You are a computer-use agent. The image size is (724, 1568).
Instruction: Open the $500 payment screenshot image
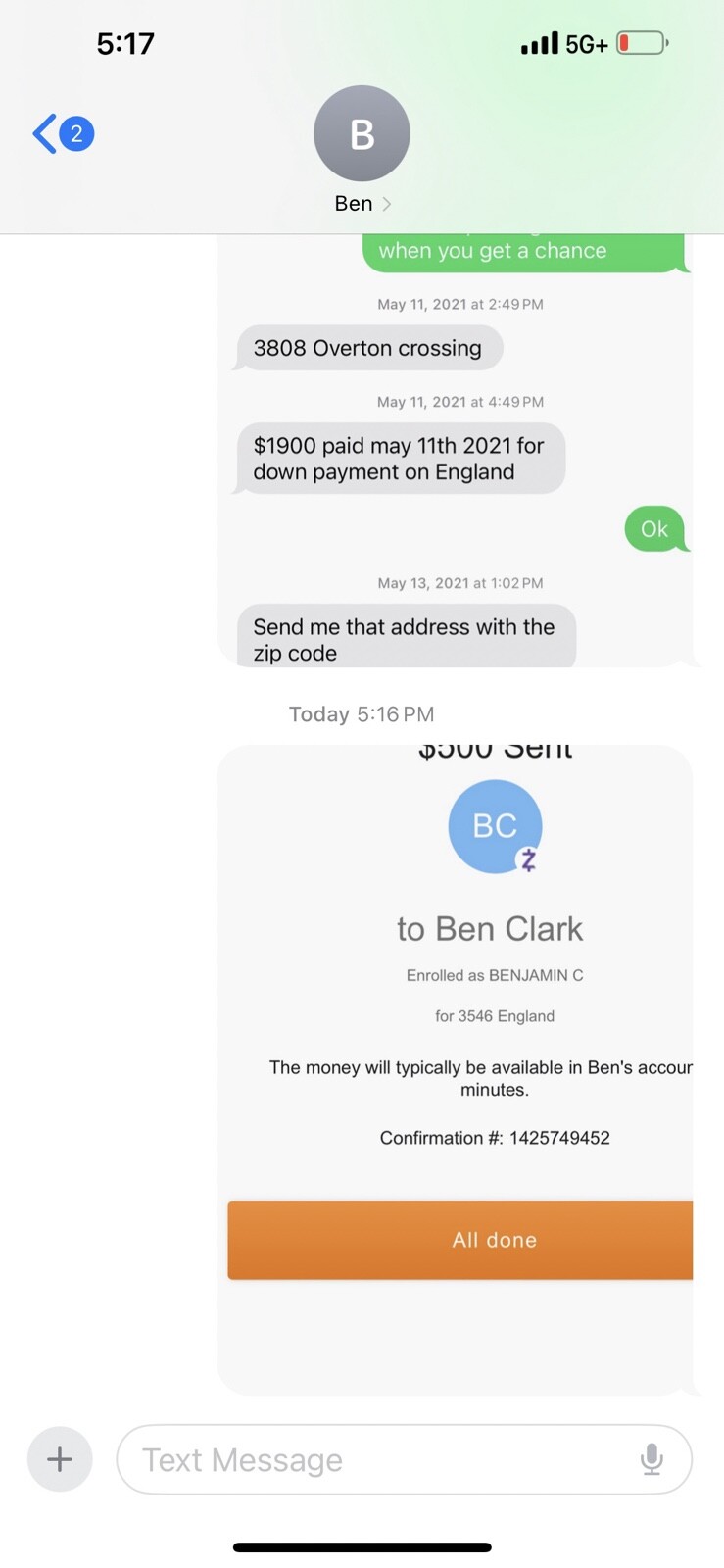click(x=456, y=1068)
